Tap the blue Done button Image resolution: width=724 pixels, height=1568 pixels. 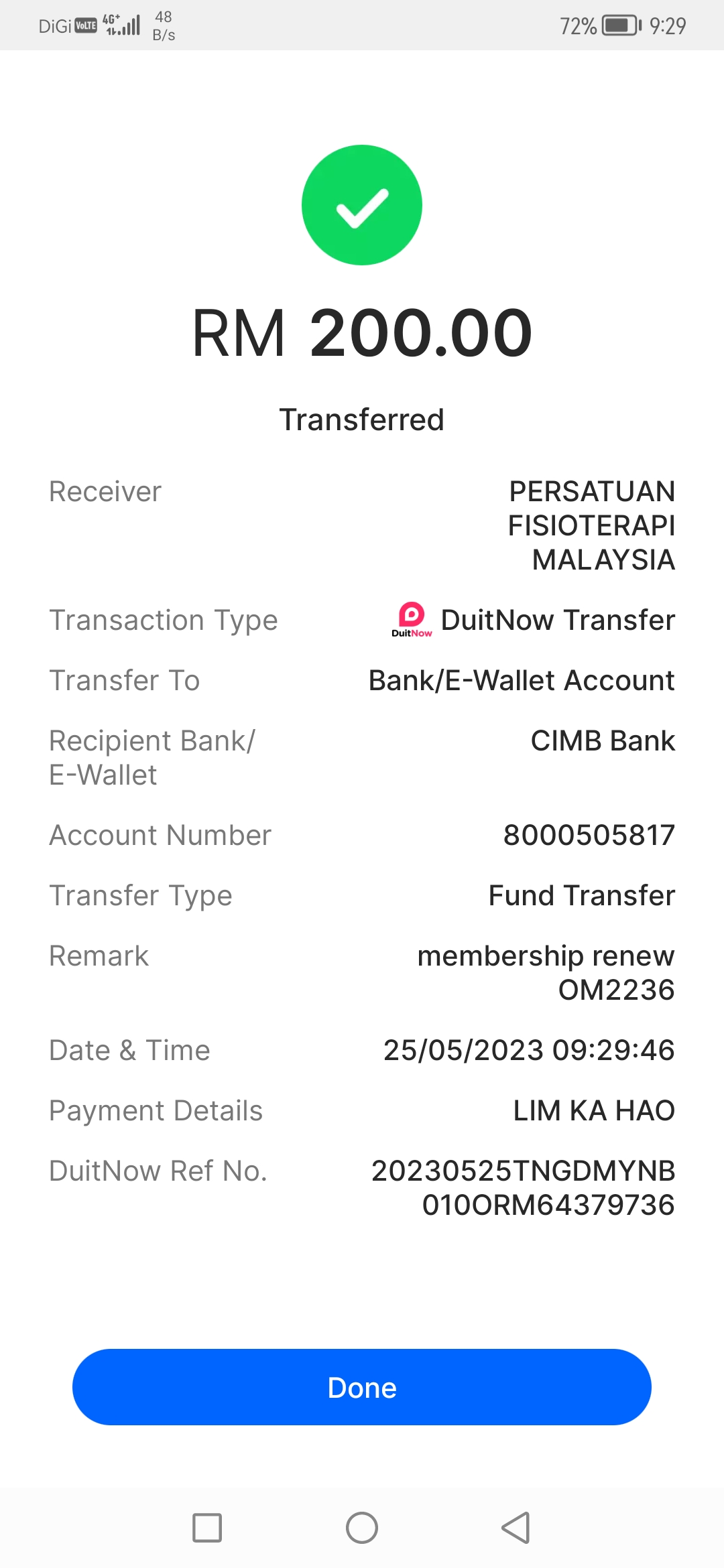[x=362, y=1387]
